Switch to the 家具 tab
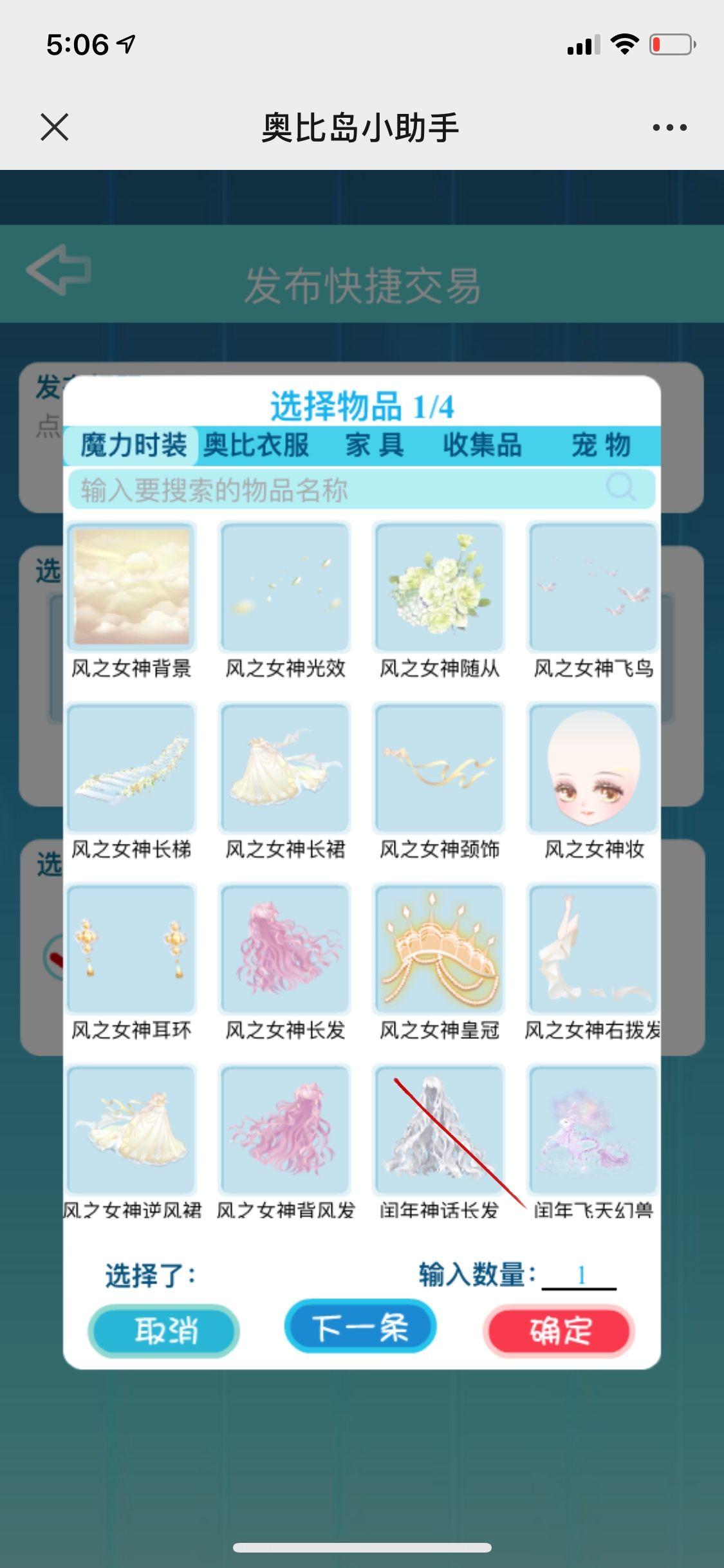The height and width of the screenshot is (1568, 724). (375, 445)
